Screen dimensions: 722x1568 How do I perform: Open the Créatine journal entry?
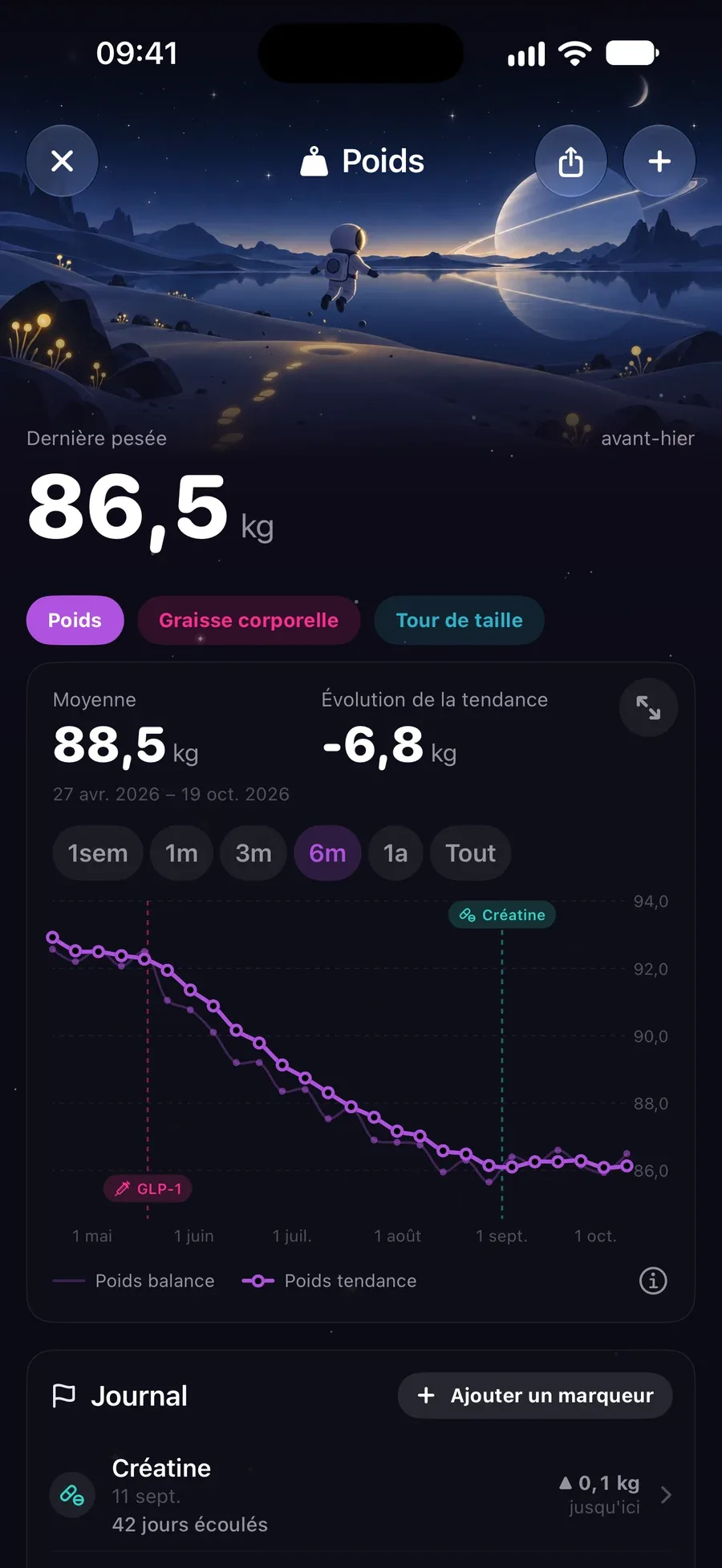(x=361, y=1496)
